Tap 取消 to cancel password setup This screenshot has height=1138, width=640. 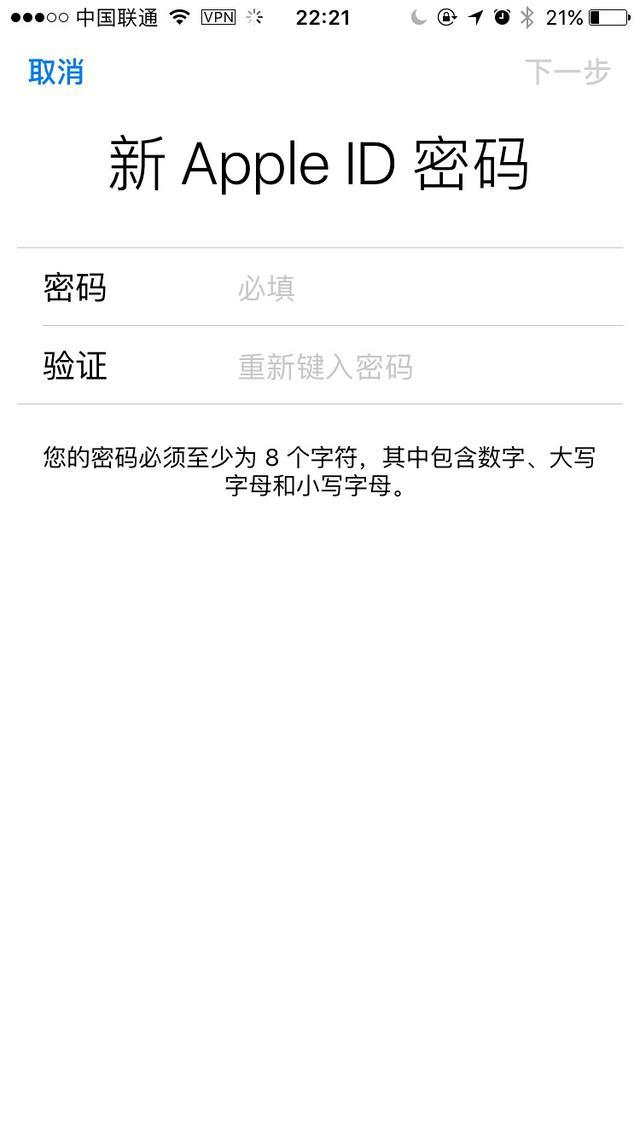[56, 72]
